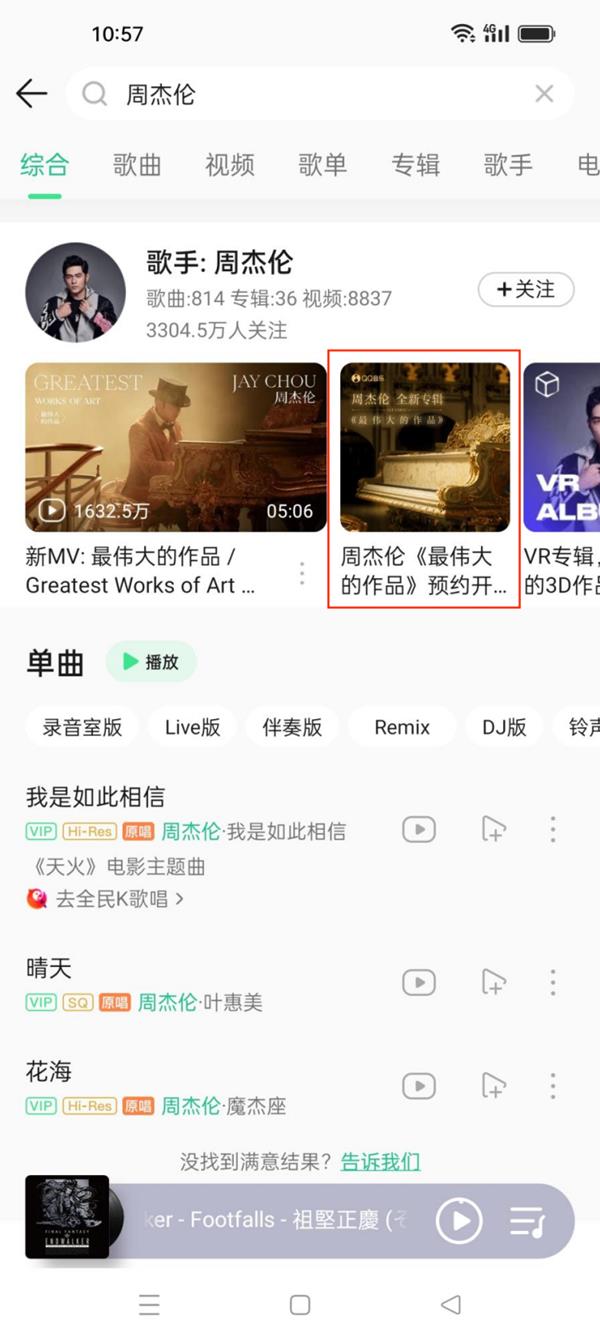The image size is (600, 1340).
Task: Select the Remix filter chip
Action: click(x=402, y=727)
